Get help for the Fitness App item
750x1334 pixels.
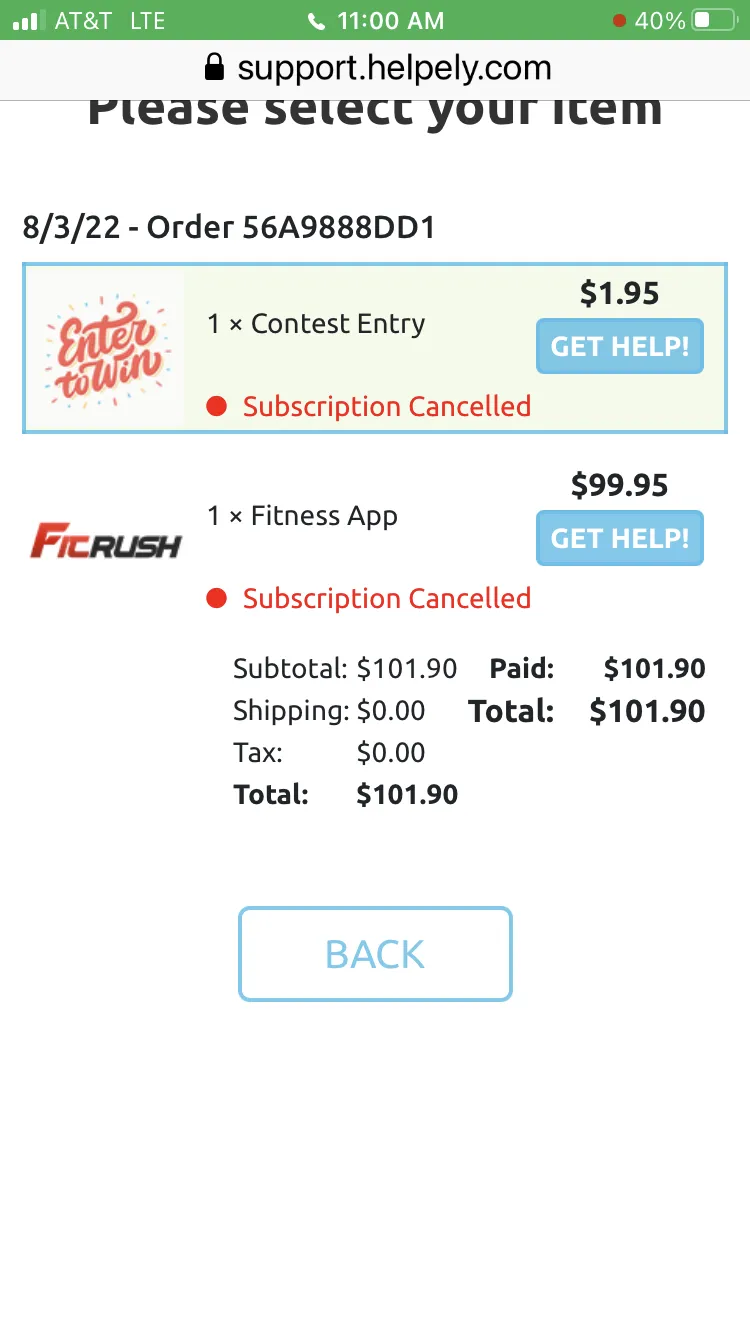pyautogui.click(x=620, y=538)
